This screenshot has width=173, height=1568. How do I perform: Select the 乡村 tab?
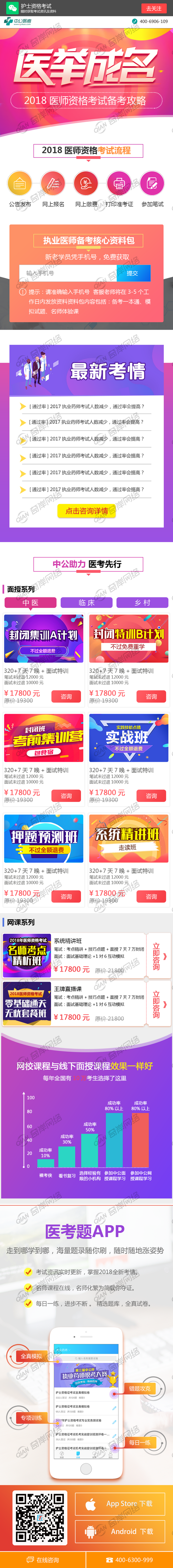point(142,603)
